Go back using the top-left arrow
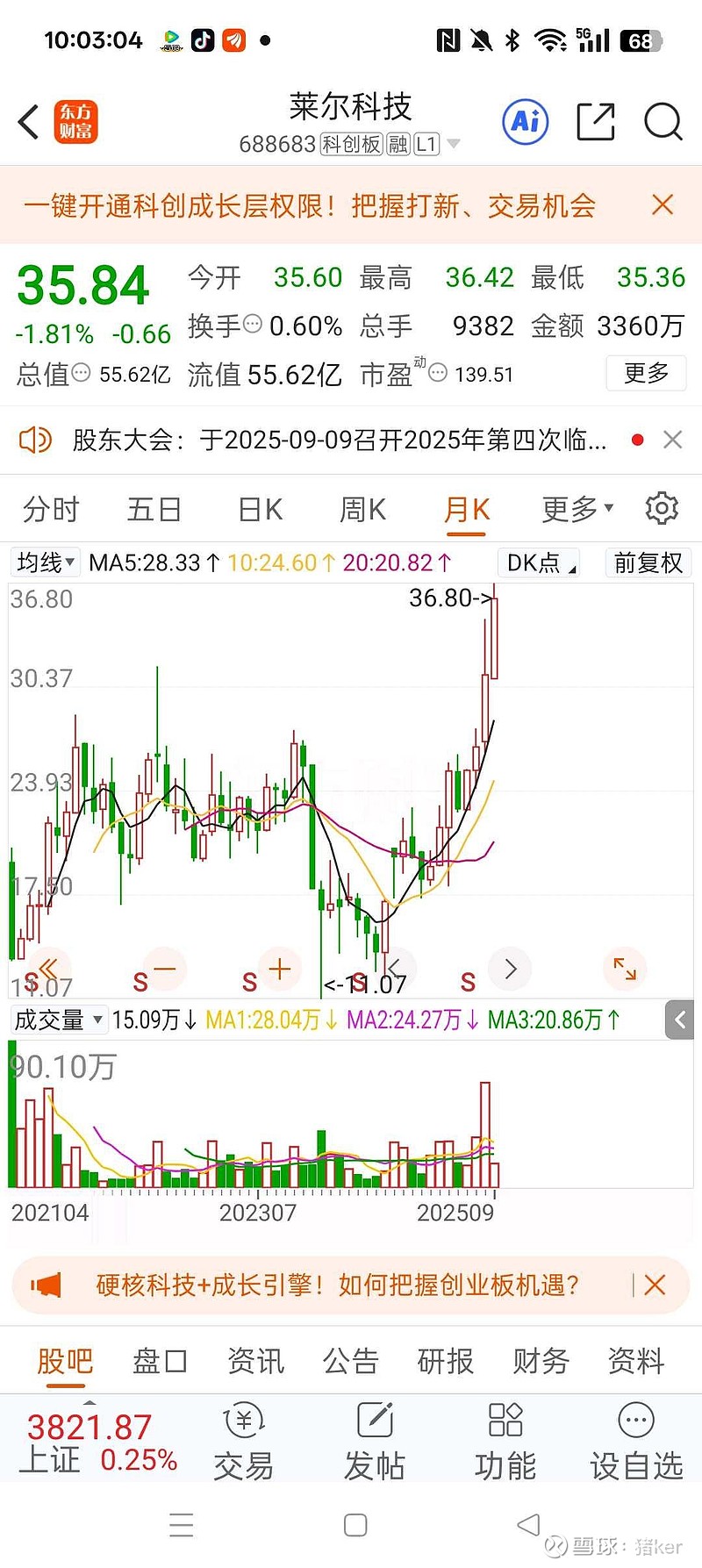Image resolution: width=702 pixels, height=1568 pixels. tap(29, 122)
